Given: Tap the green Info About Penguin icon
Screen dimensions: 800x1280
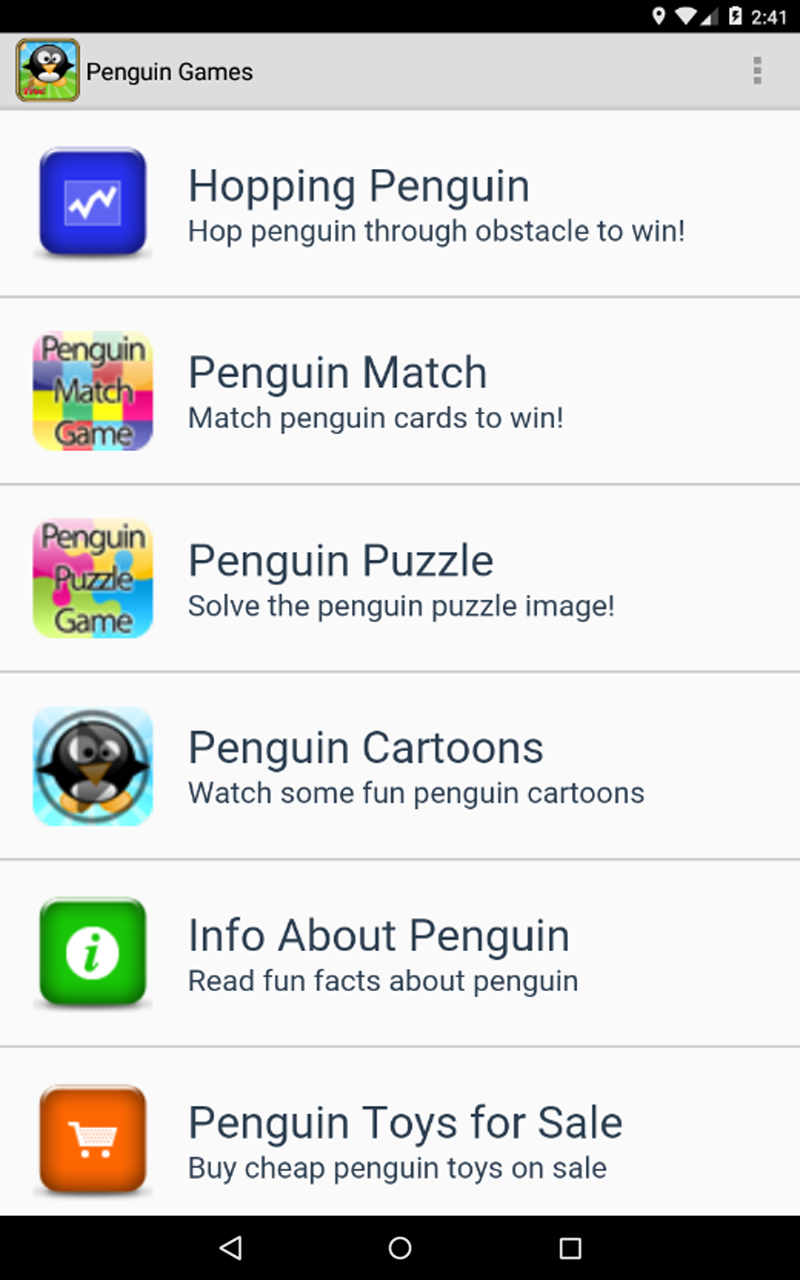Looking at the screenshot, I should pyautogui.click(x=93, y=952).
